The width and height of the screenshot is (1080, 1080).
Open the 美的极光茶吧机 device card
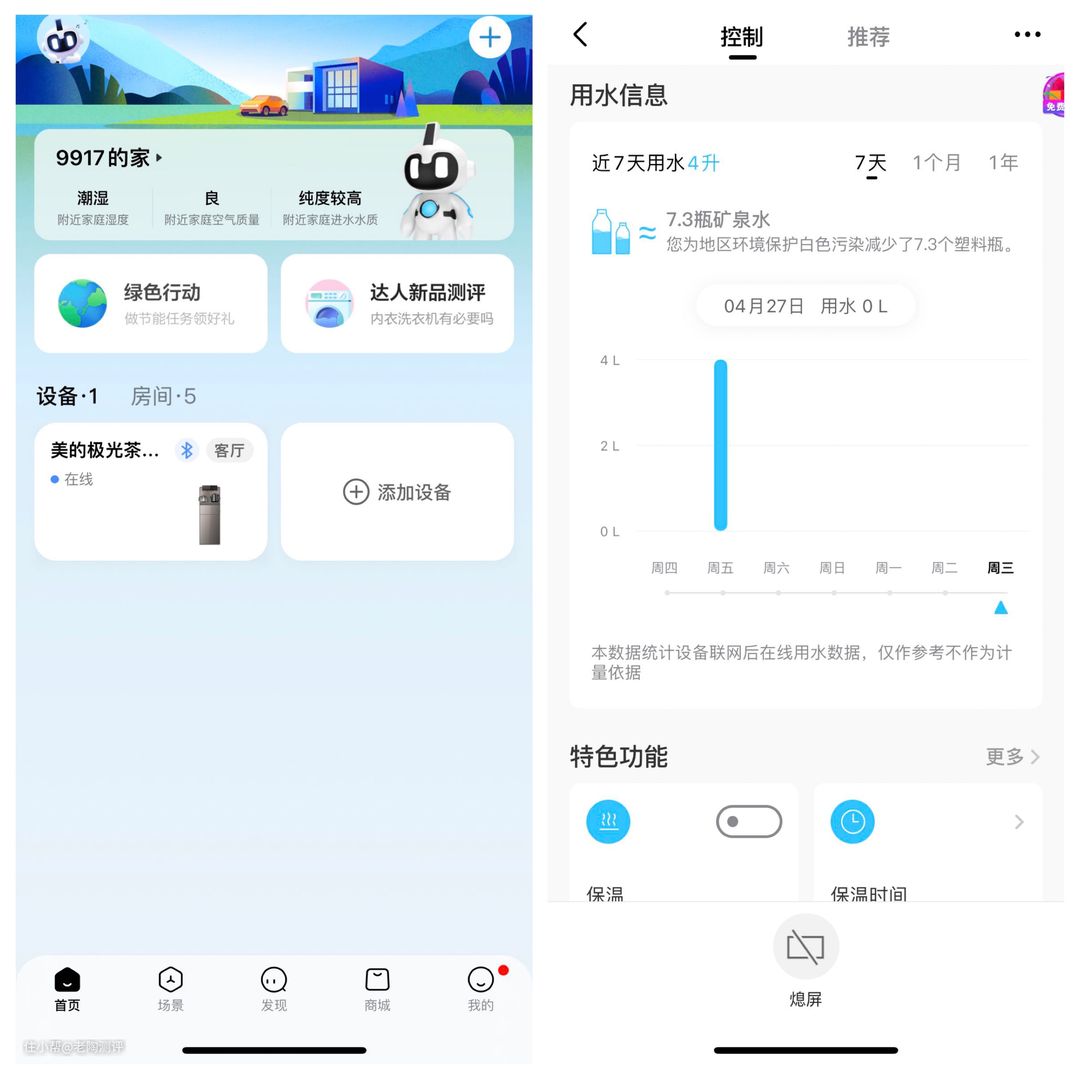point(151,491)
